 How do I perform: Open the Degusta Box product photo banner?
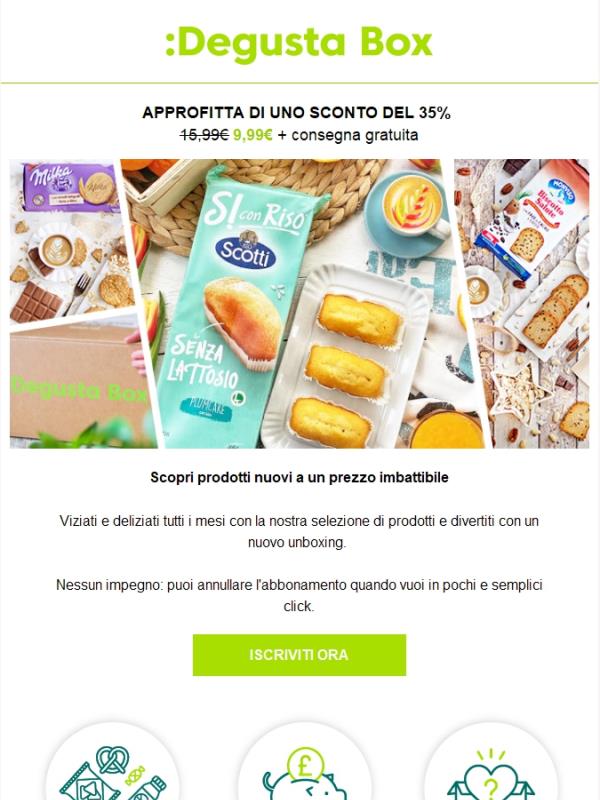point(299,303)
